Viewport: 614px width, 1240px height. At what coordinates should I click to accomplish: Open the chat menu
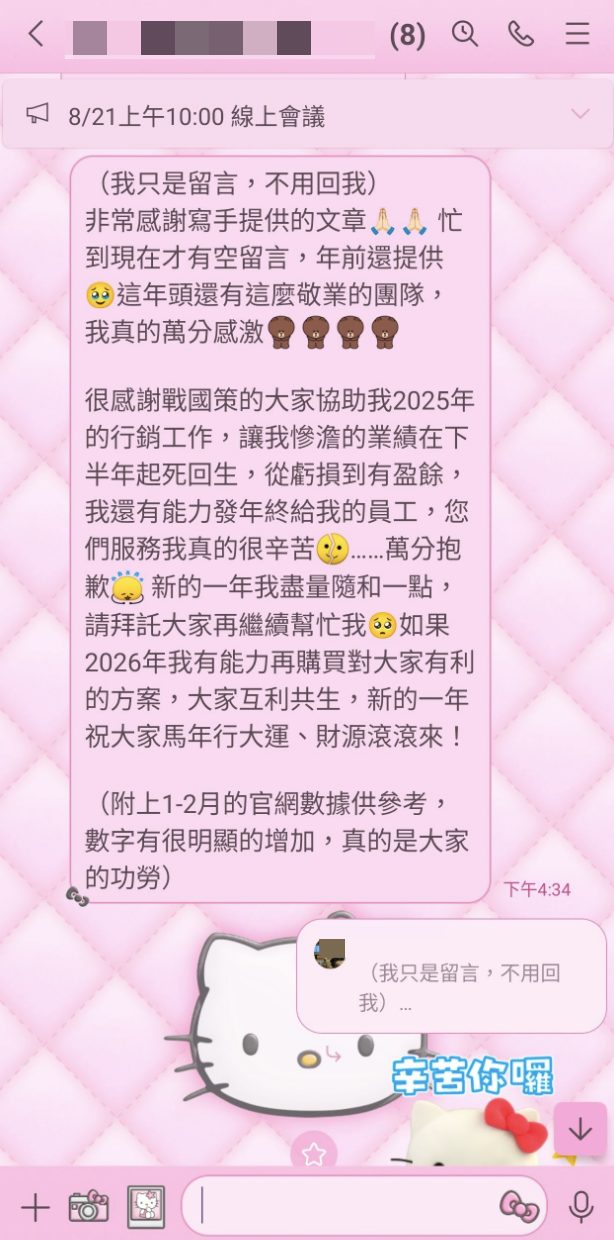pos(577,35)
